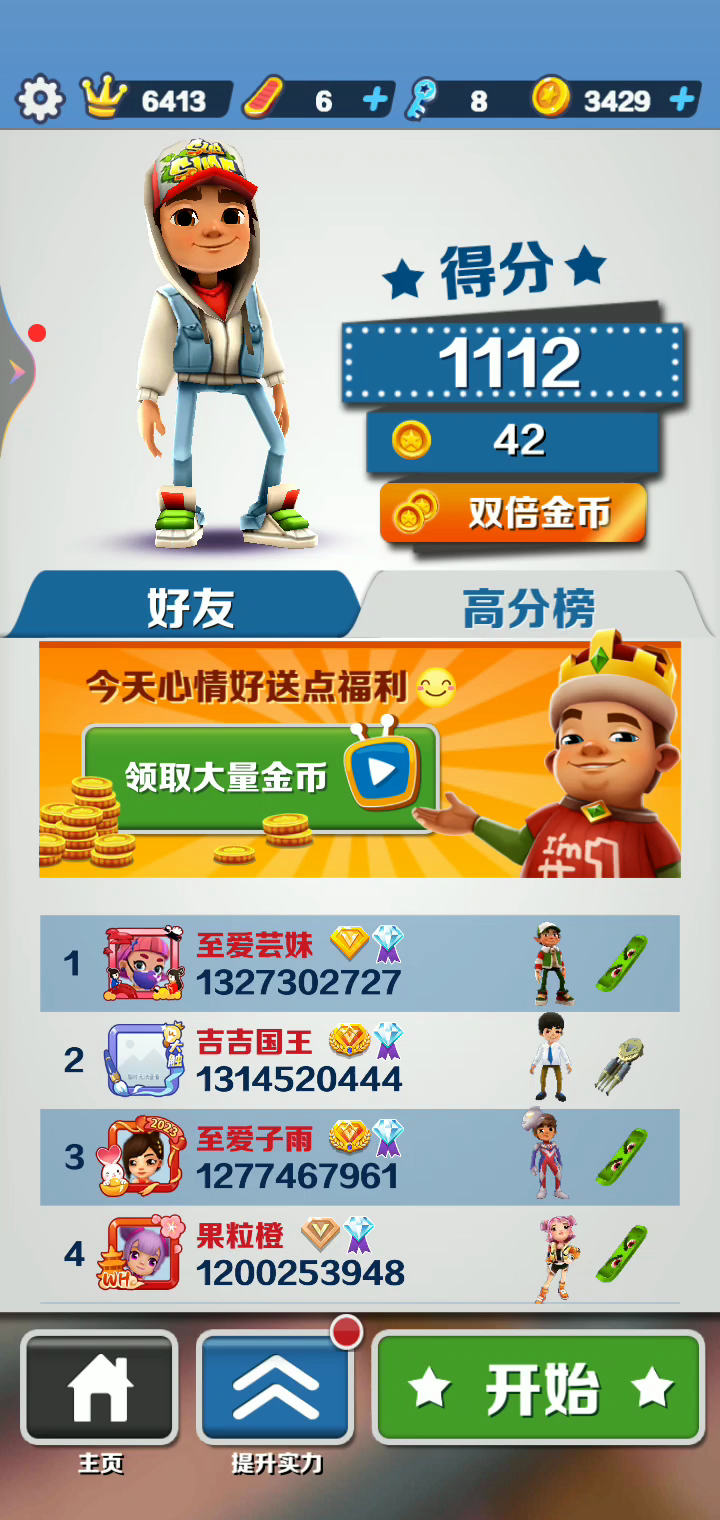Switch to the 高分榜 high score tab
Screen dimensions: 720x1520
pos(532,605)
